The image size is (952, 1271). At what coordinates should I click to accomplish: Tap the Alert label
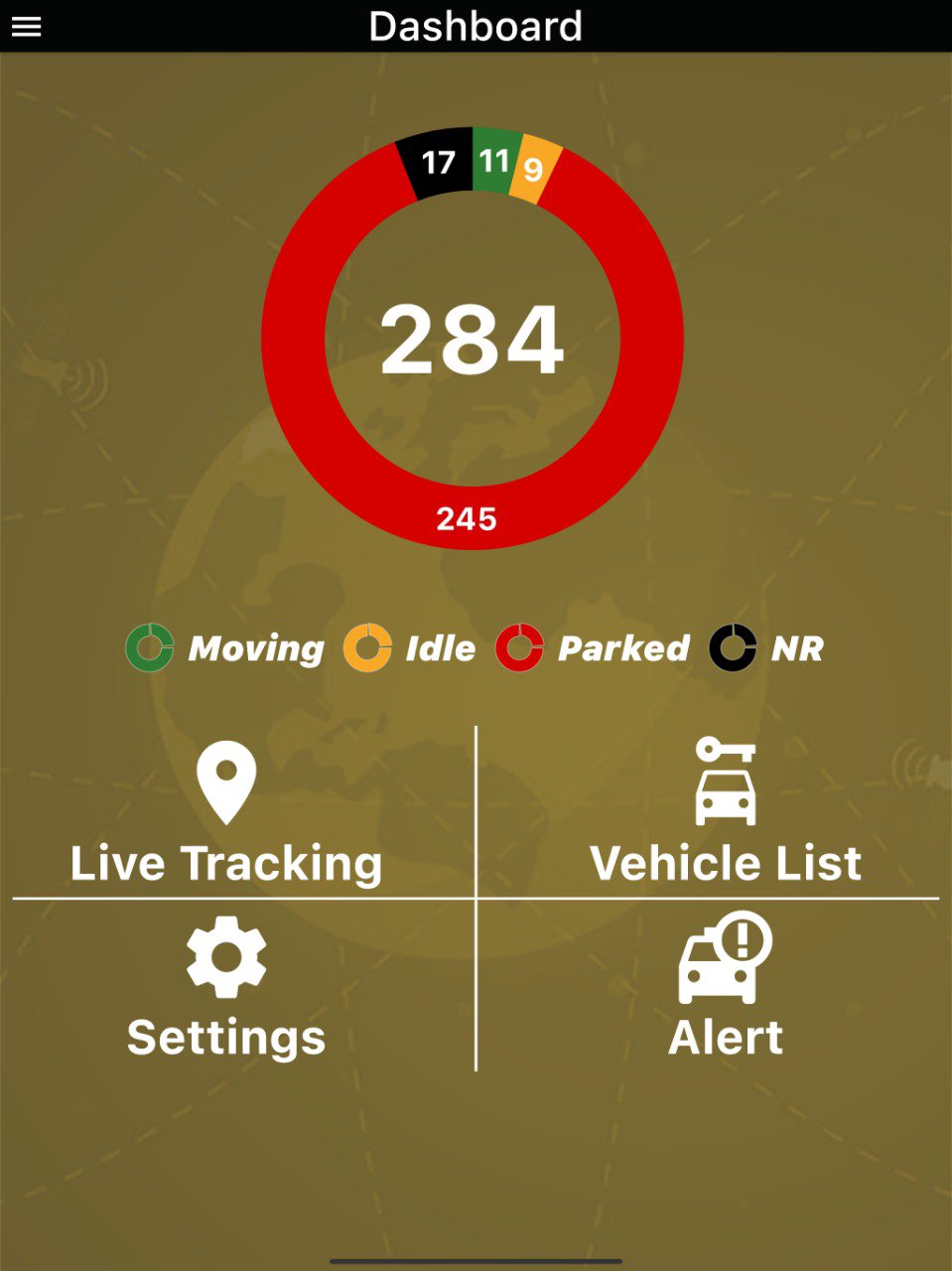[x=727, y=1038]
